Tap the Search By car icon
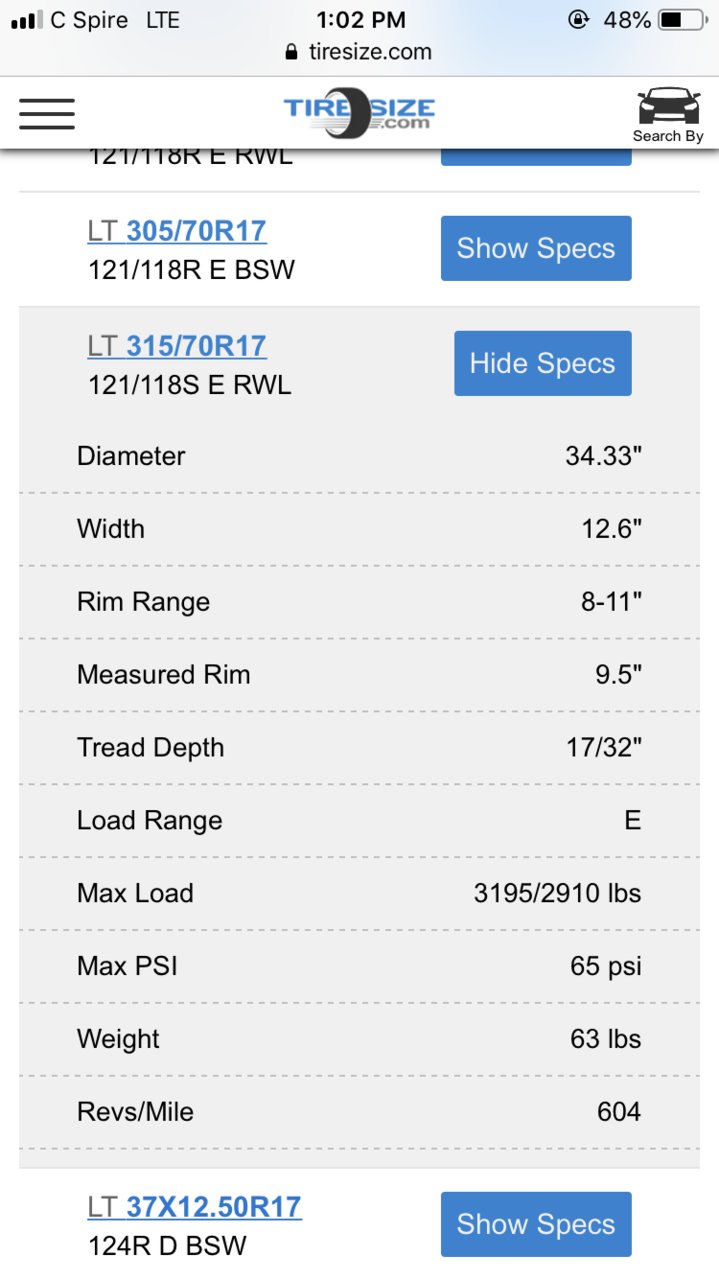Viewport: 719px width, 1279px height. click(x=668, y=114)
